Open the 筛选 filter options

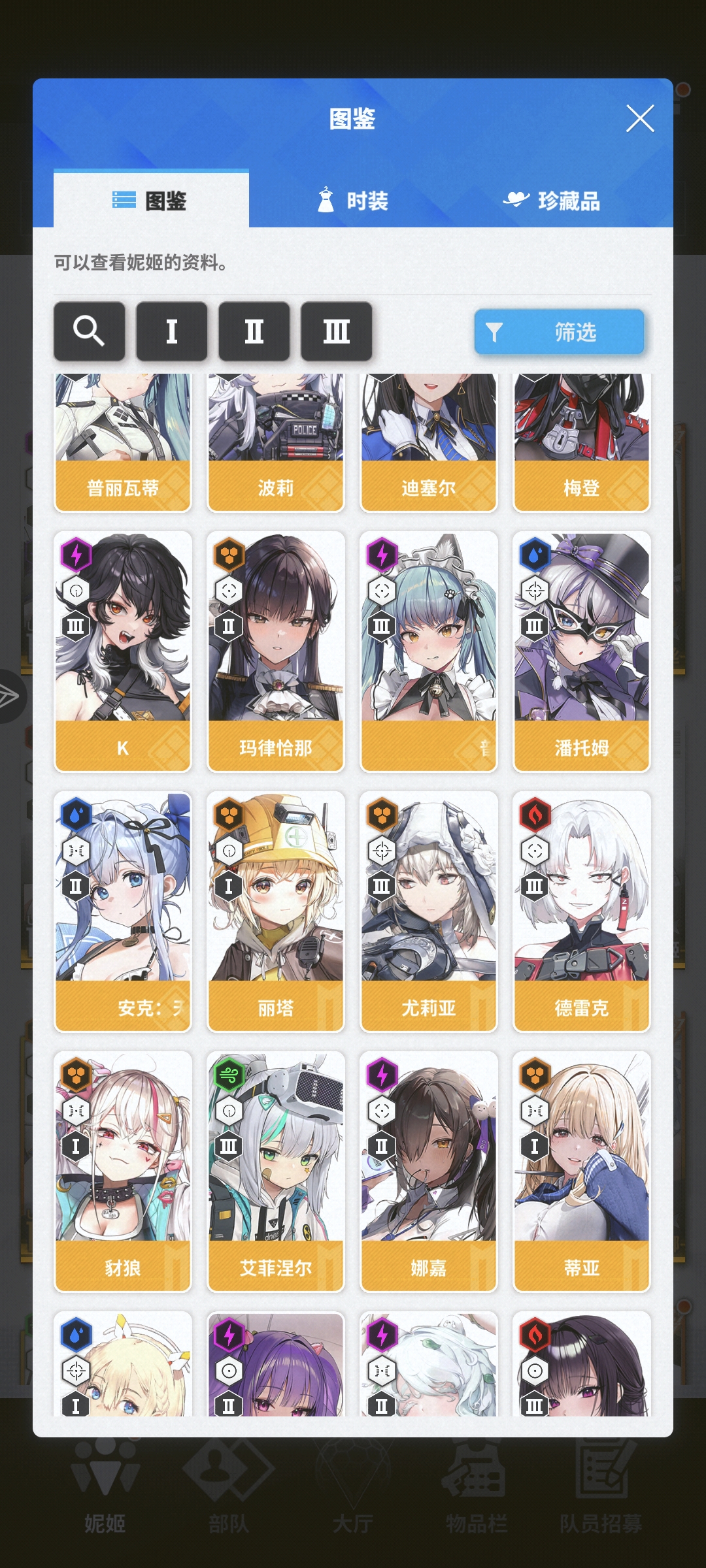[x=559, y=332]
